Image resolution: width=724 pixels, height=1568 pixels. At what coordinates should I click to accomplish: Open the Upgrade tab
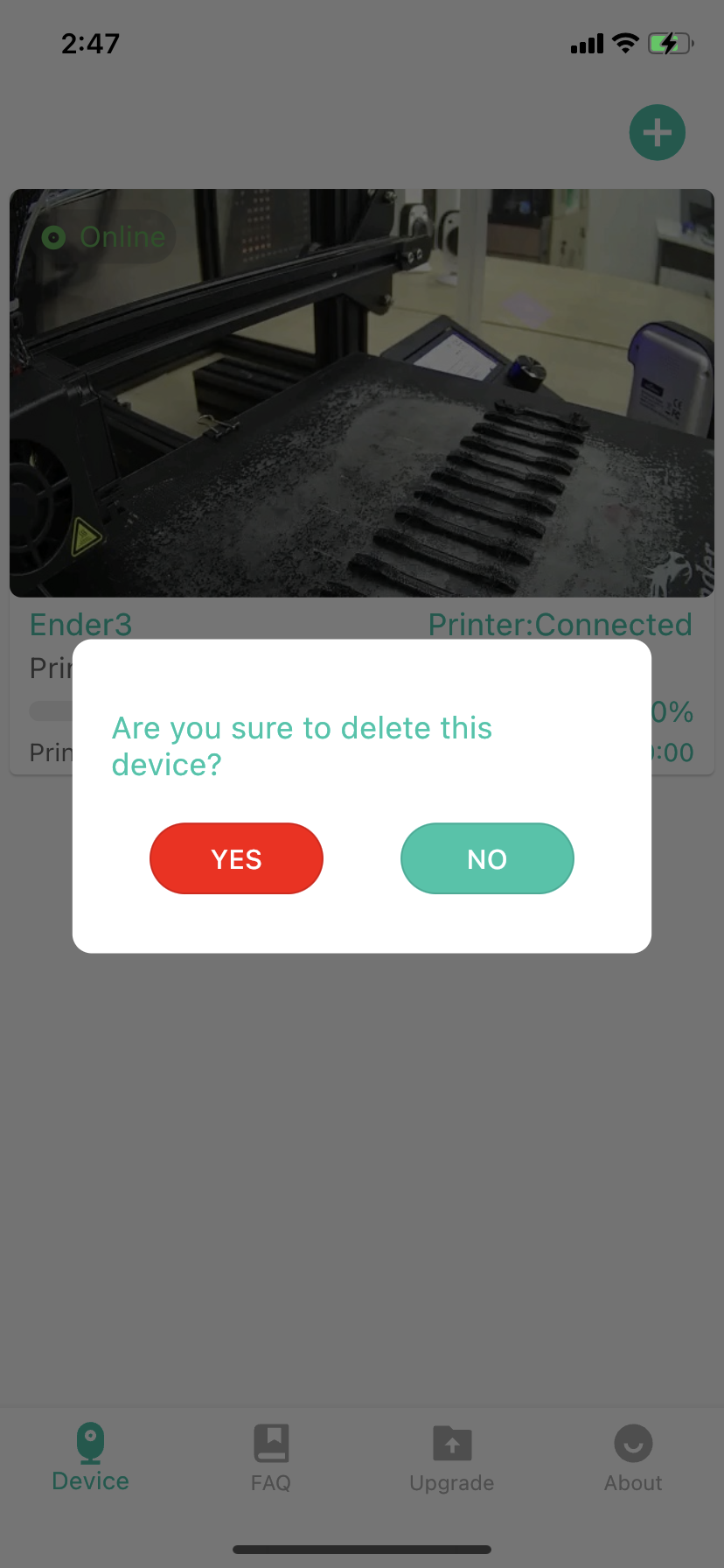[x=452, y=1458]
